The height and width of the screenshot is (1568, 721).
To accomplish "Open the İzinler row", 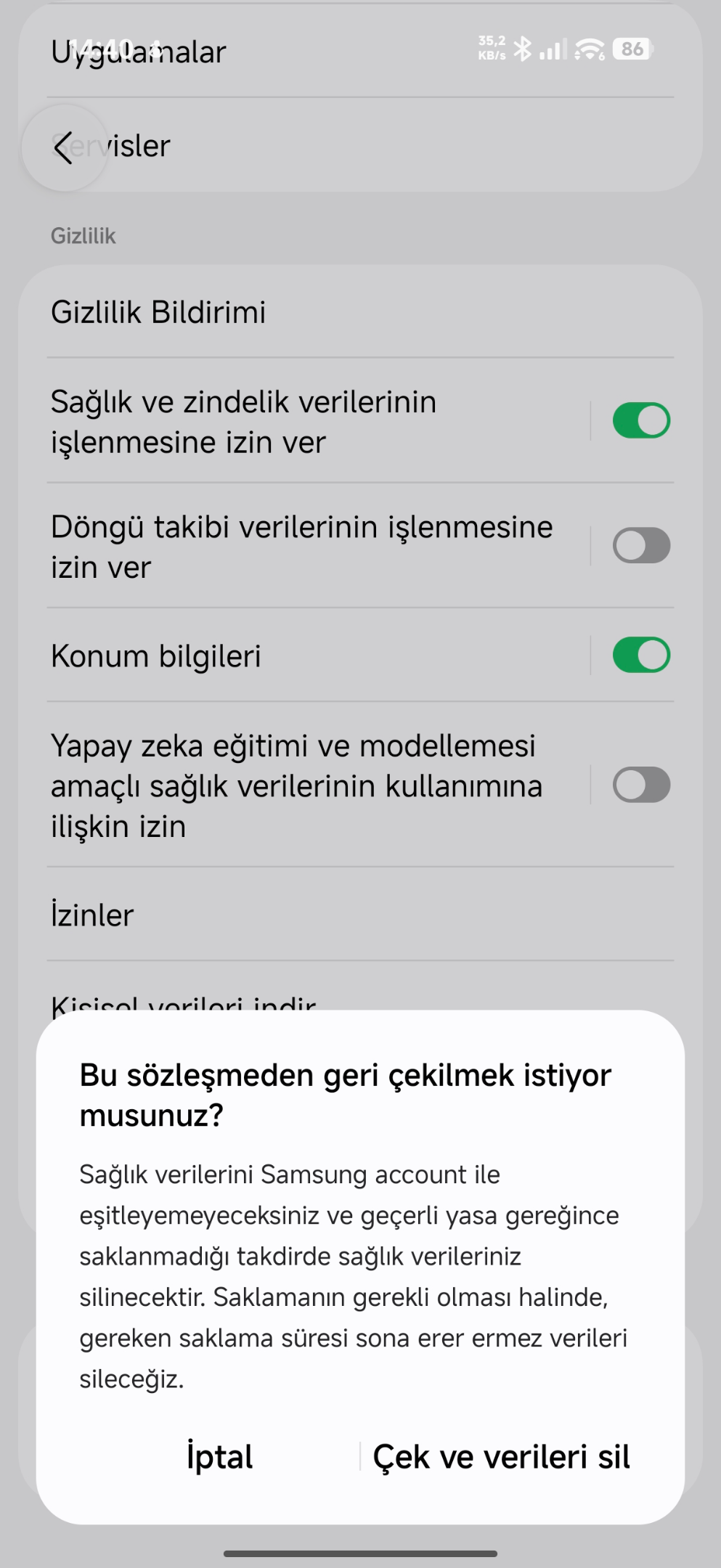I will pyautogui.click(x=360, y=915).
